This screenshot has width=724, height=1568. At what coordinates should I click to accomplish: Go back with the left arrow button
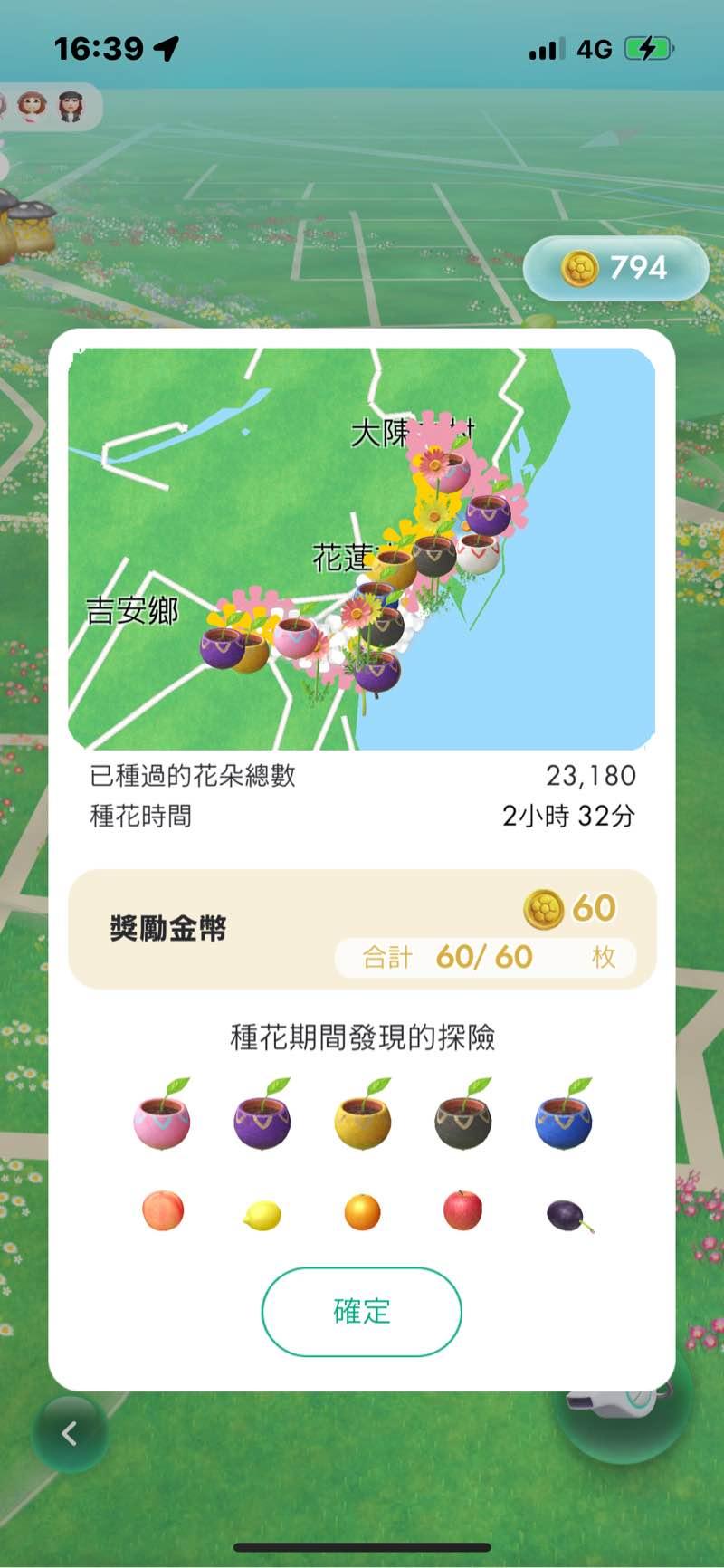pyautogui.click(x=70, y=1433)
